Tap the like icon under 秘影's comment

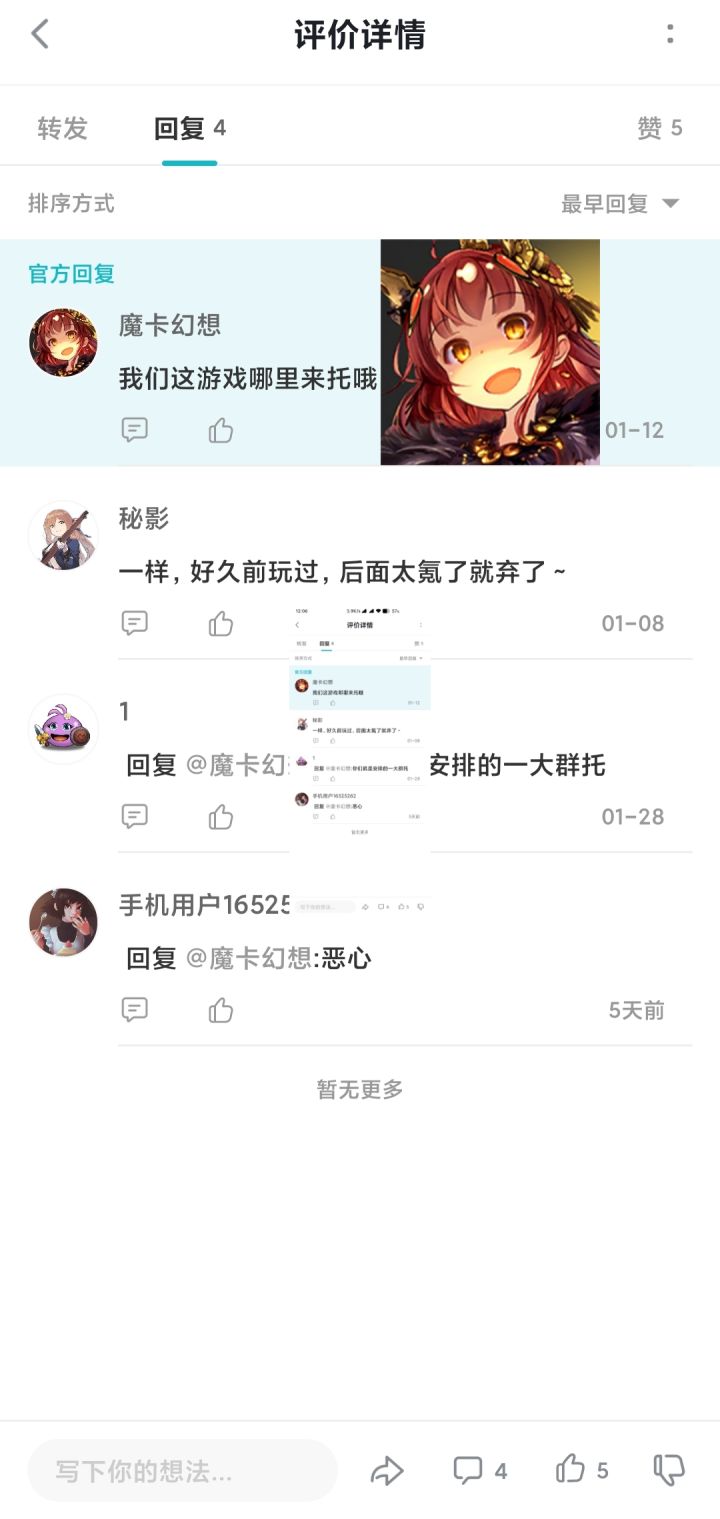pyautogui.click(x=220, y=622)
